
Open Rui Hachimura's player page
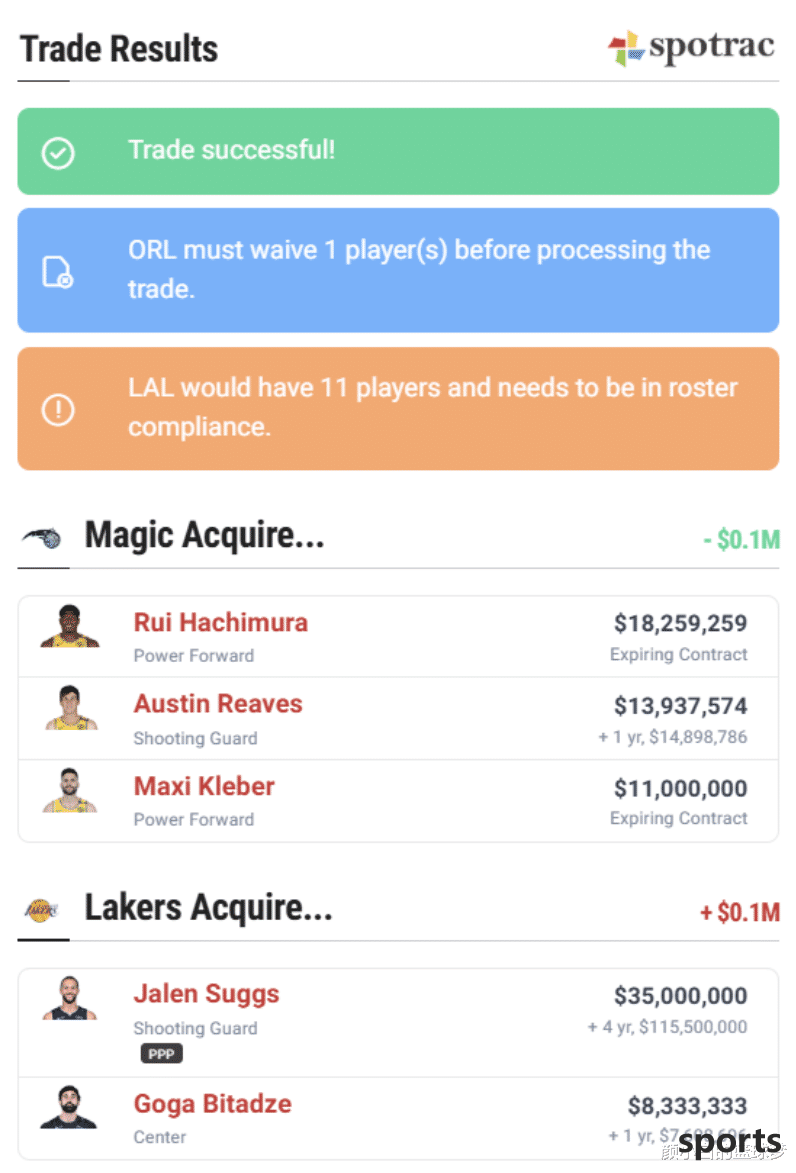click(x=220, y=622)
